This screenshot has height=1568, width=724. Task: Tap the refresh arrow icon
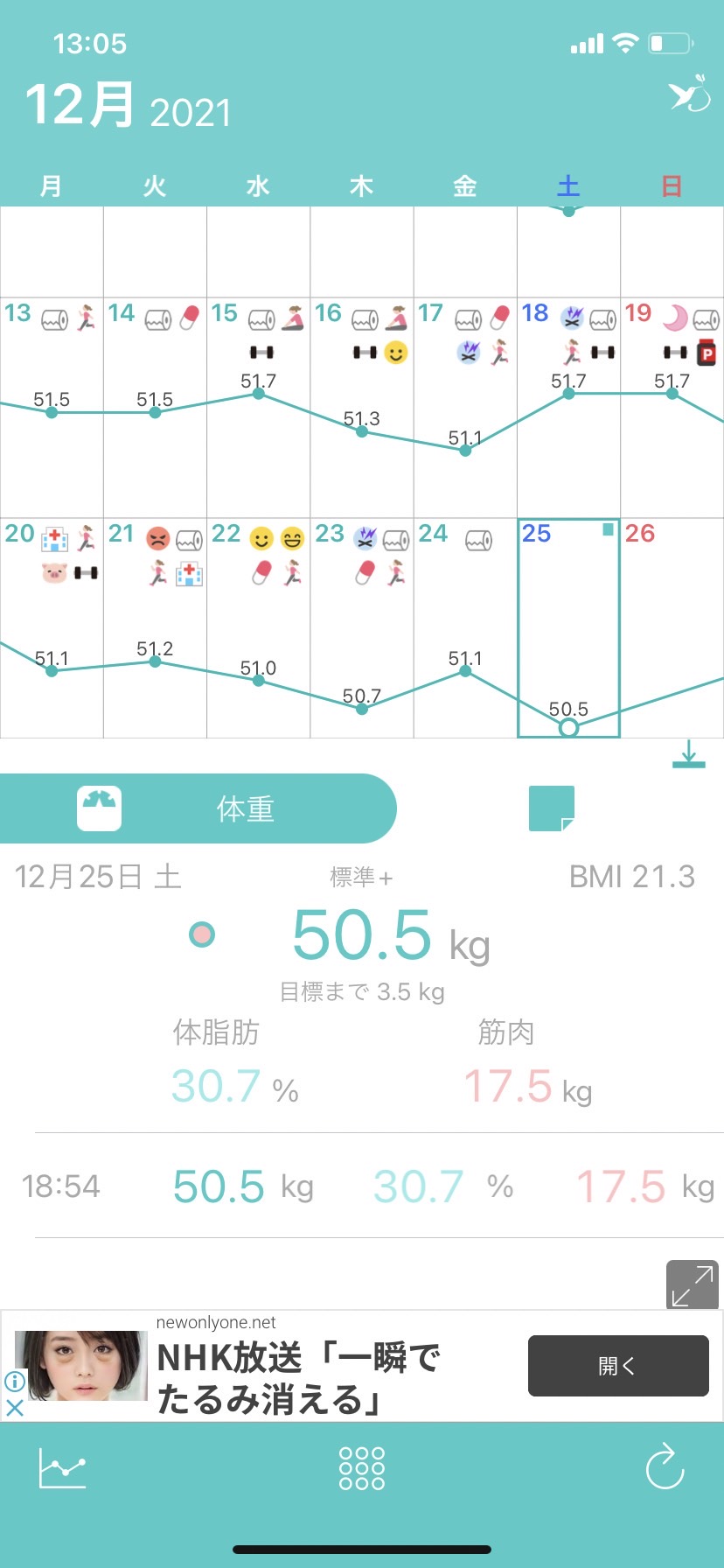[665, 1466]
